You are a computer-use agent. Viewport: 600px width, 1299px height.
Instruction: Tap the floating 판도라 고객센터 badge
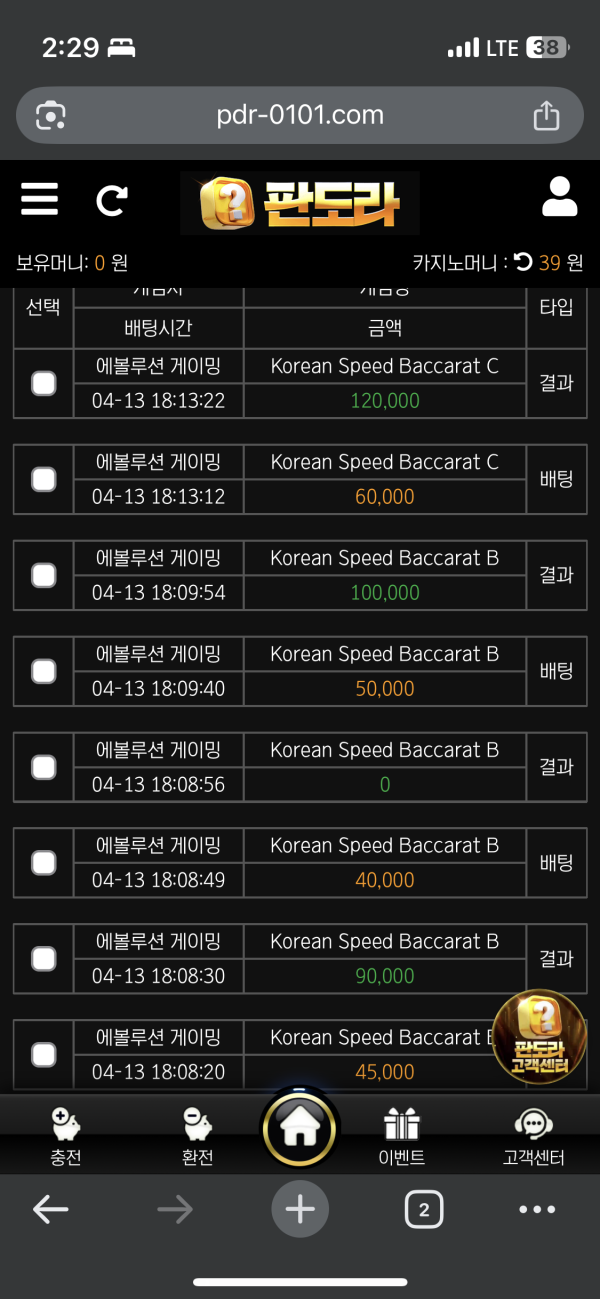coord(540,1036)
